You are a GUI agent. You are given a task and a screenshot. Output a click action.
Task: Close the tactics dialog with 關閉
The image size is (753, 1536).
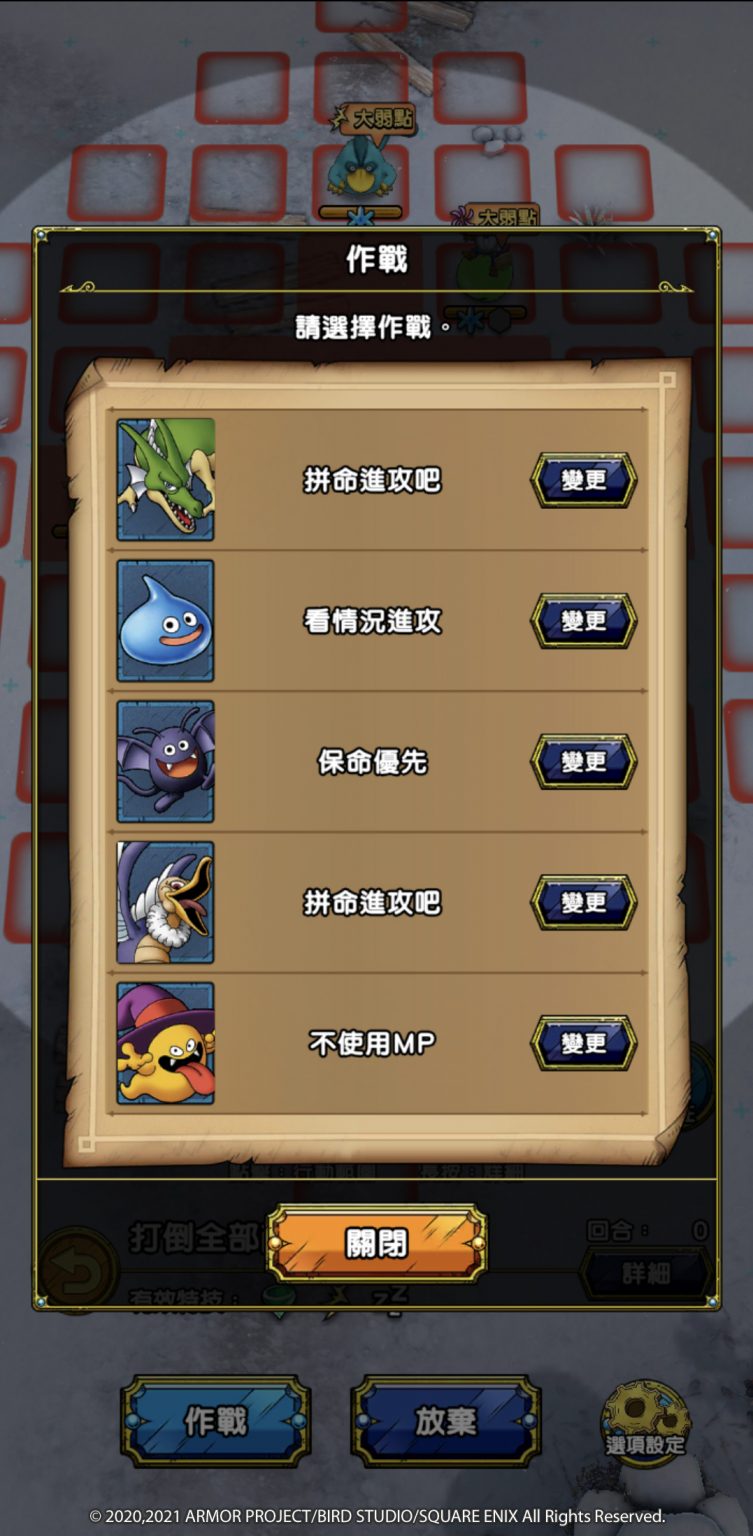pos(376,1243)
